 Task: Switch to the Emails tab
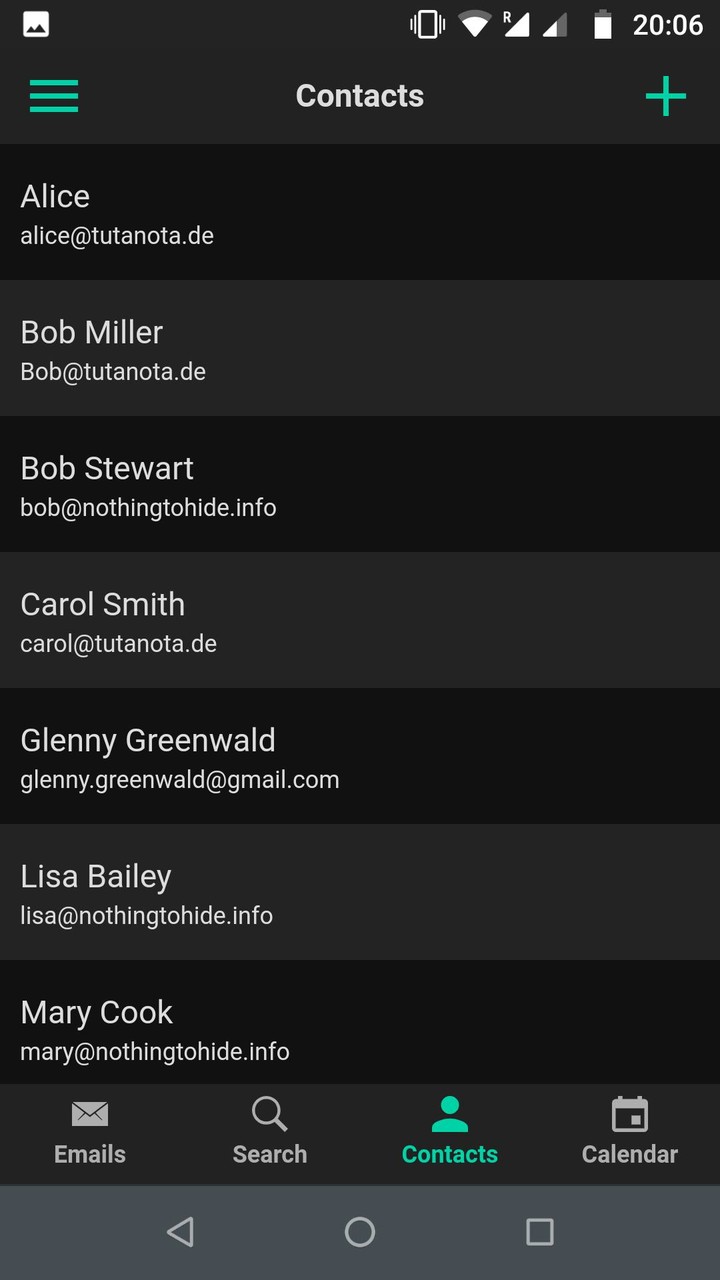89,1135
